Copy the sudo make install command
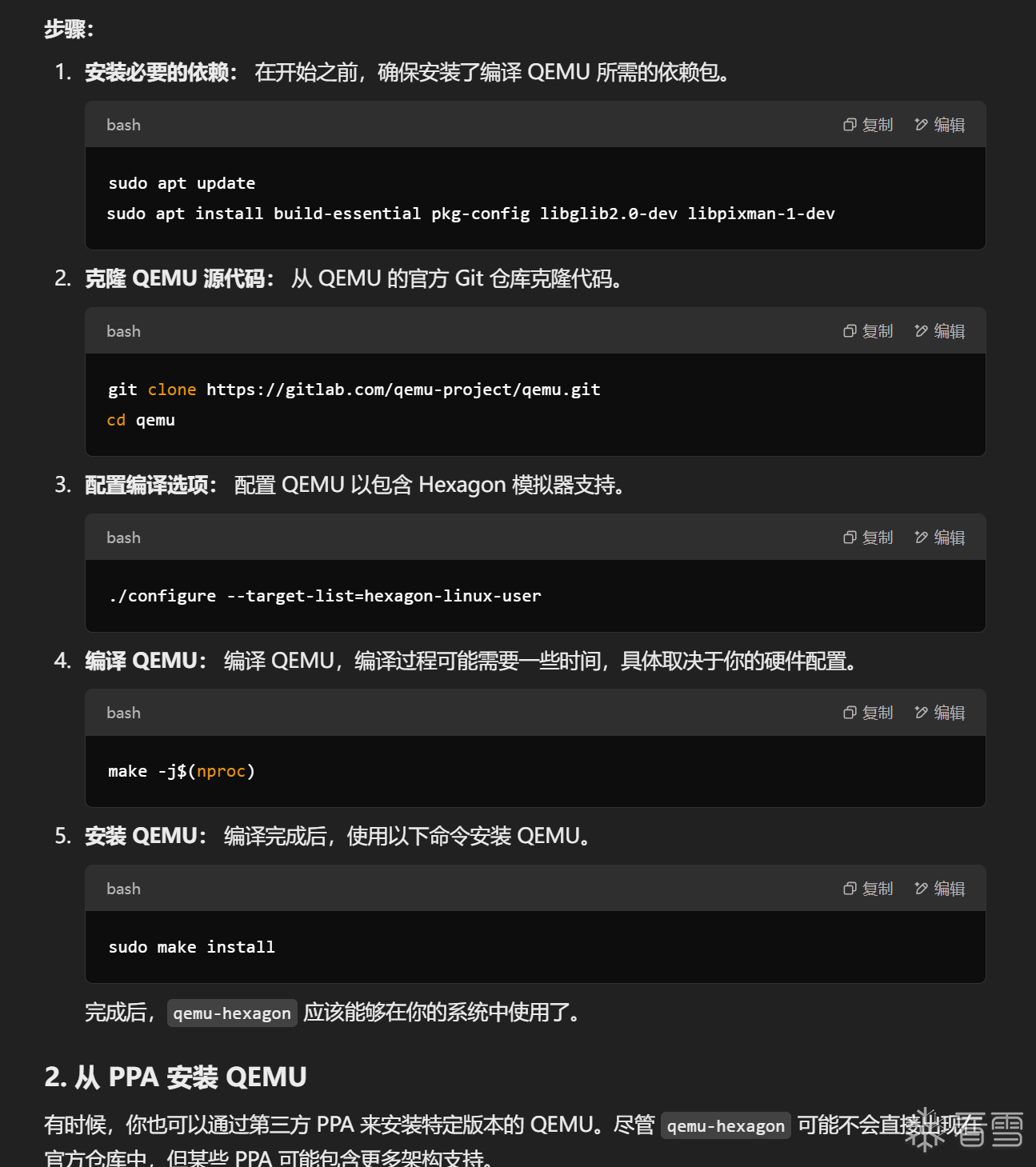 868,889
